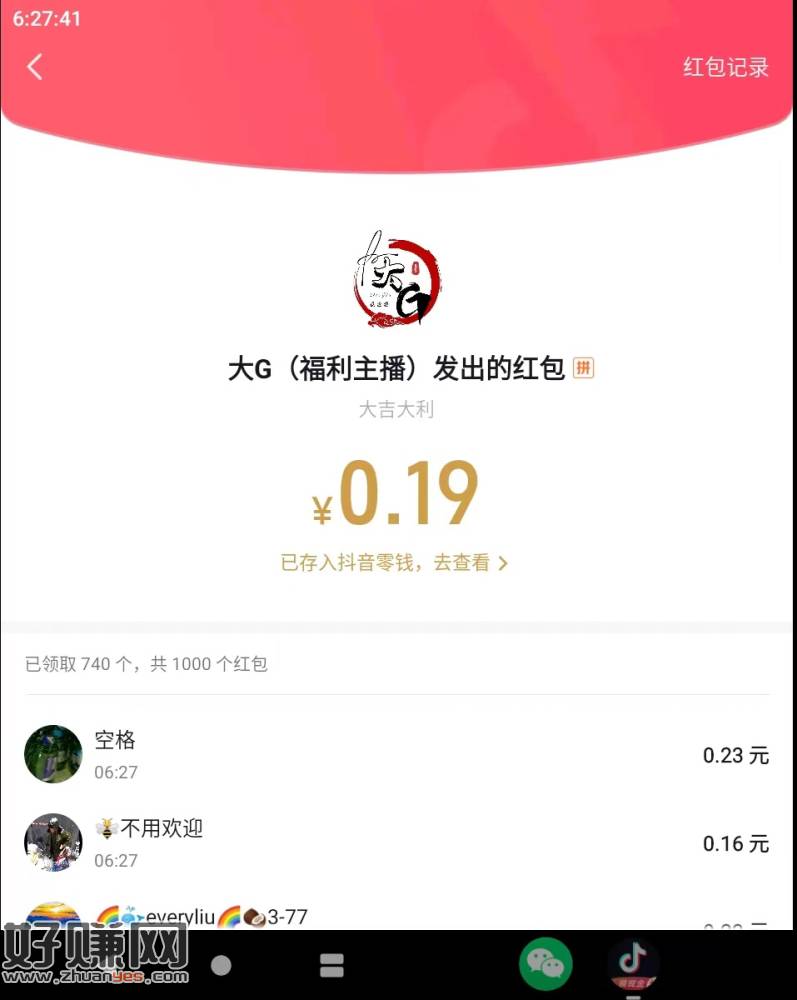
Task: Open recent apps from the navigation bar
Action: click(331, 965)
